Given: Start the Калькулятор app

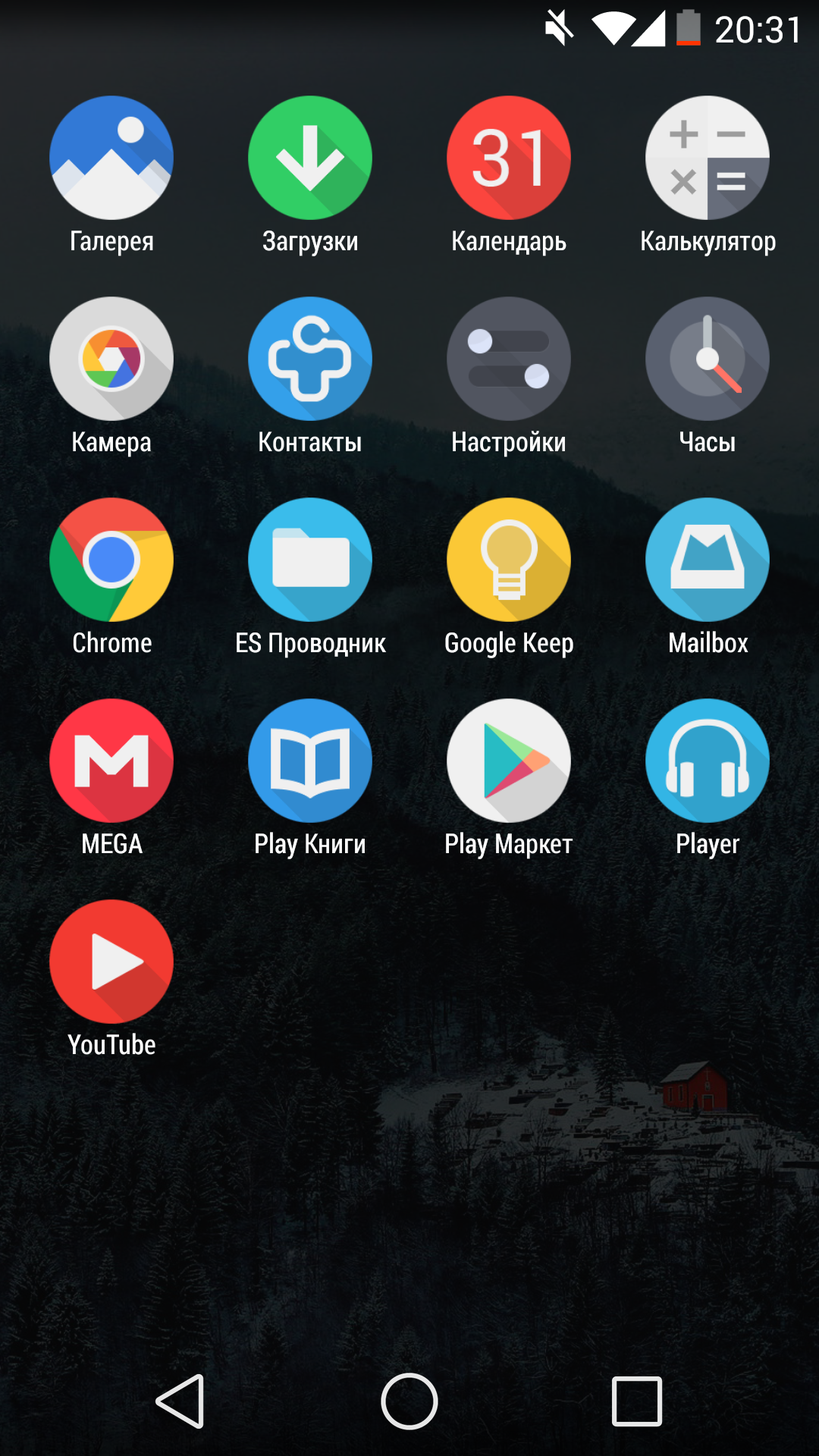Looking at the screenshot, I should click(708, 158).
